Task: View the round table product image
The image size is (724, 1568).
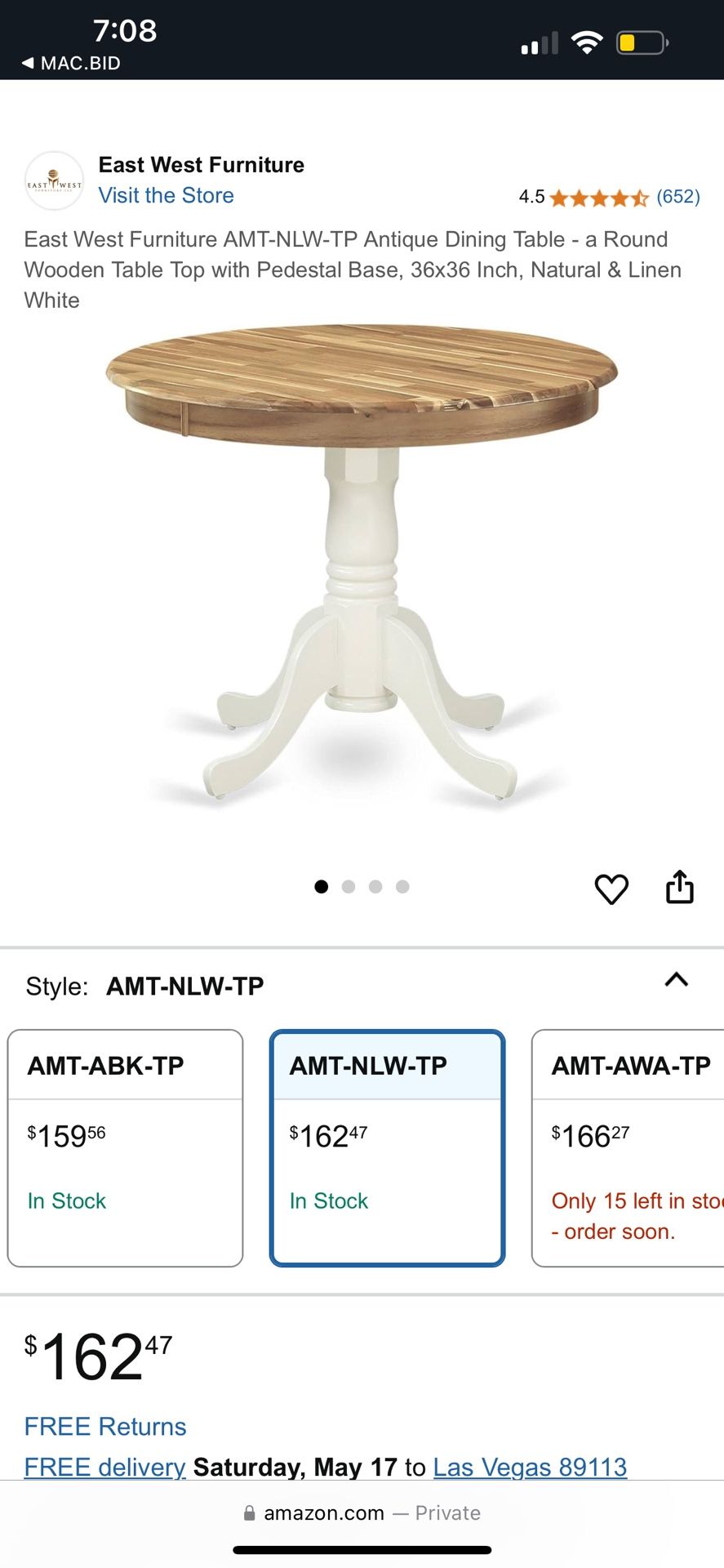Action: click(x=362, y=563)
